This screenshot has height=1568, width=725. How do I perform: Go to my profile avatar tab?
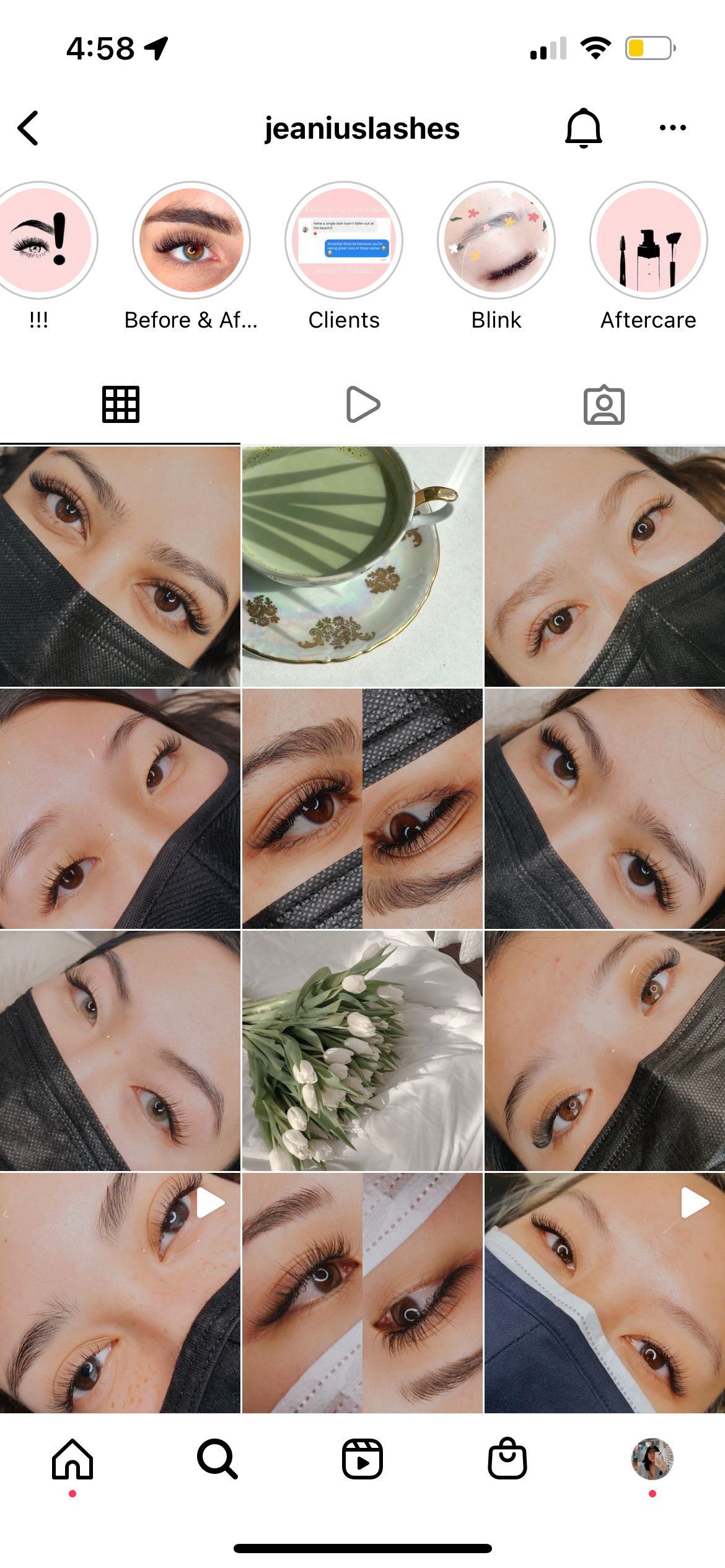click(x=652, y=1459)
